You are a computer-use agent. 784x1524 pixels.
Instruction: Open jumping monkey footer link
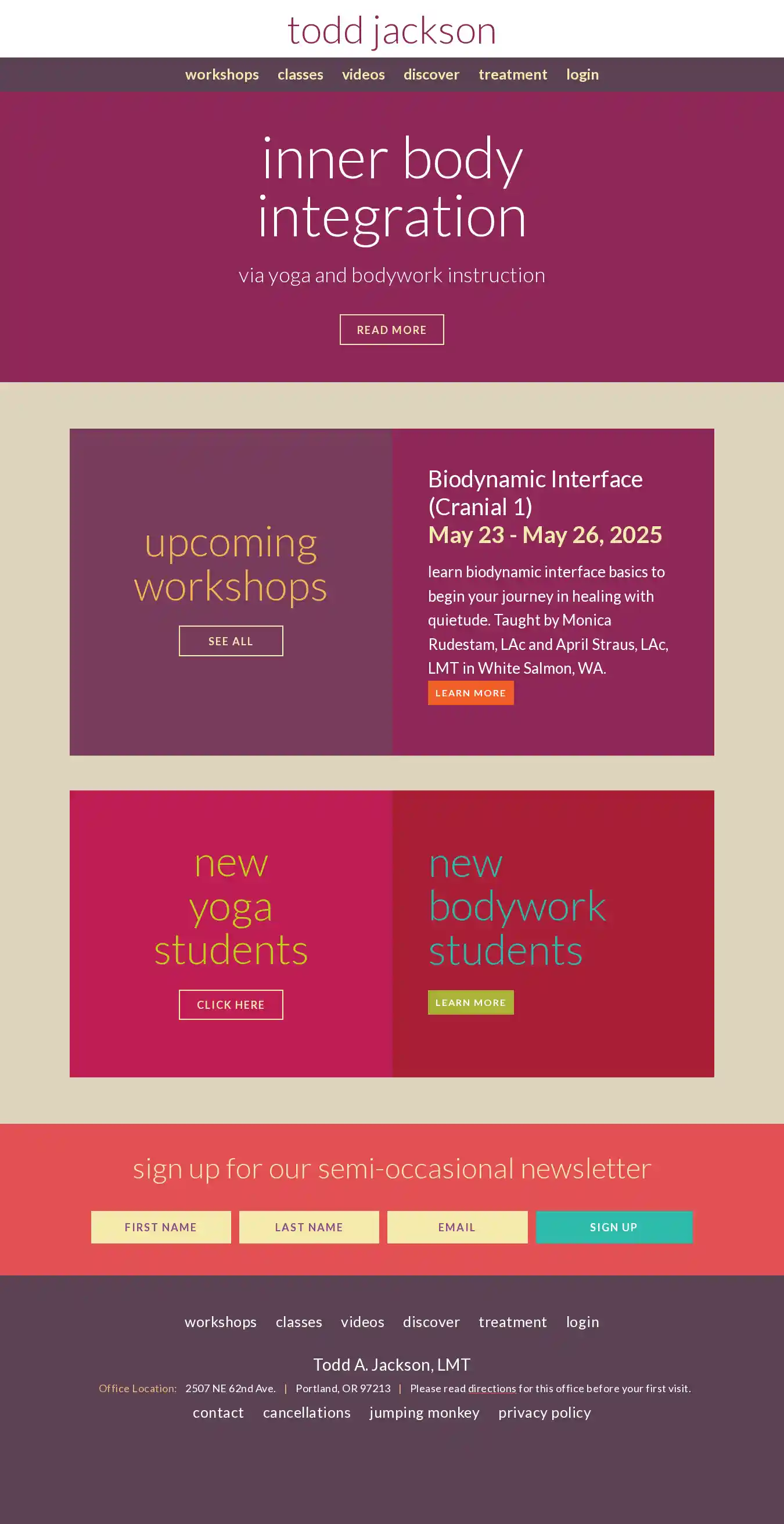(x=425, y=1412)
